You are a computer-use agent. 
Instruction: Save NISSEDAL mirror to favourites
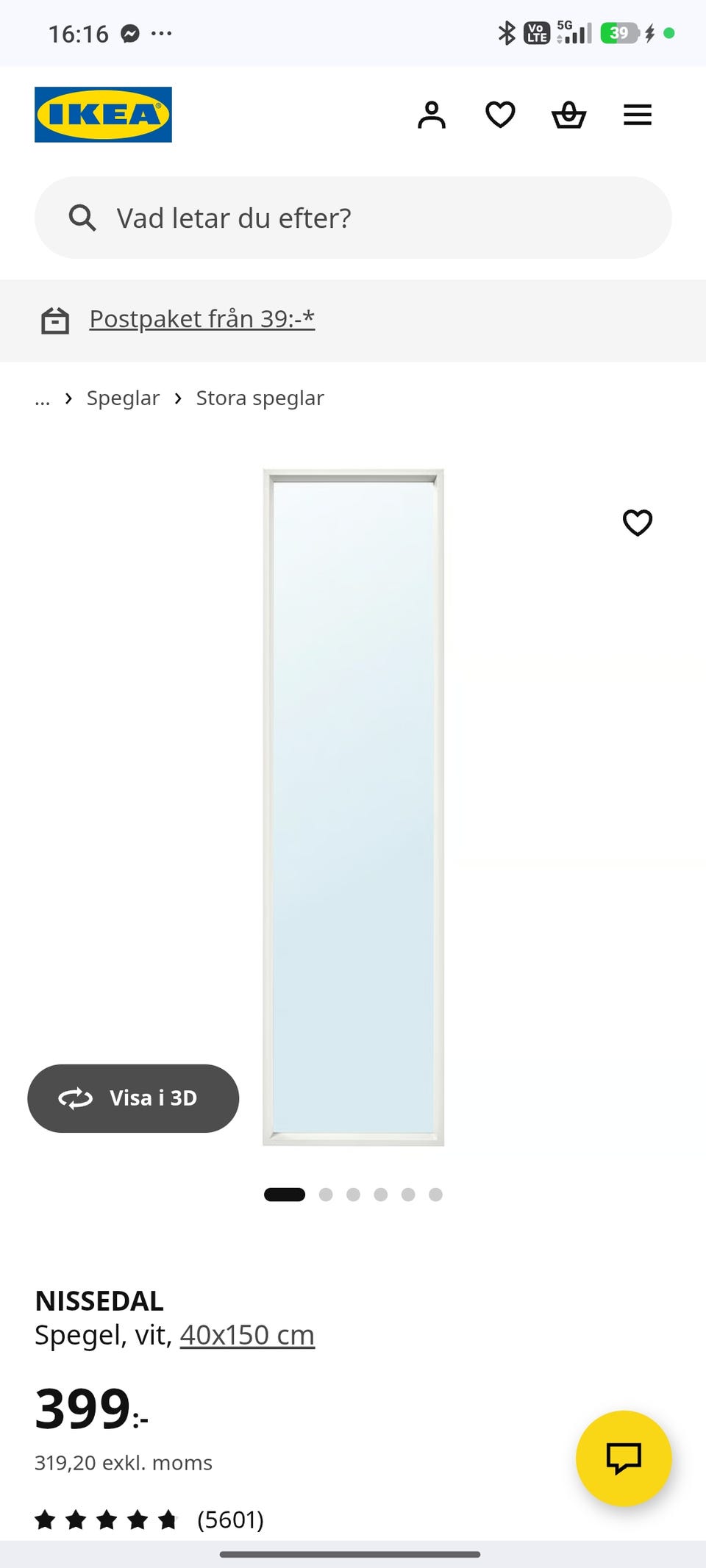click(x=638, y=523)
